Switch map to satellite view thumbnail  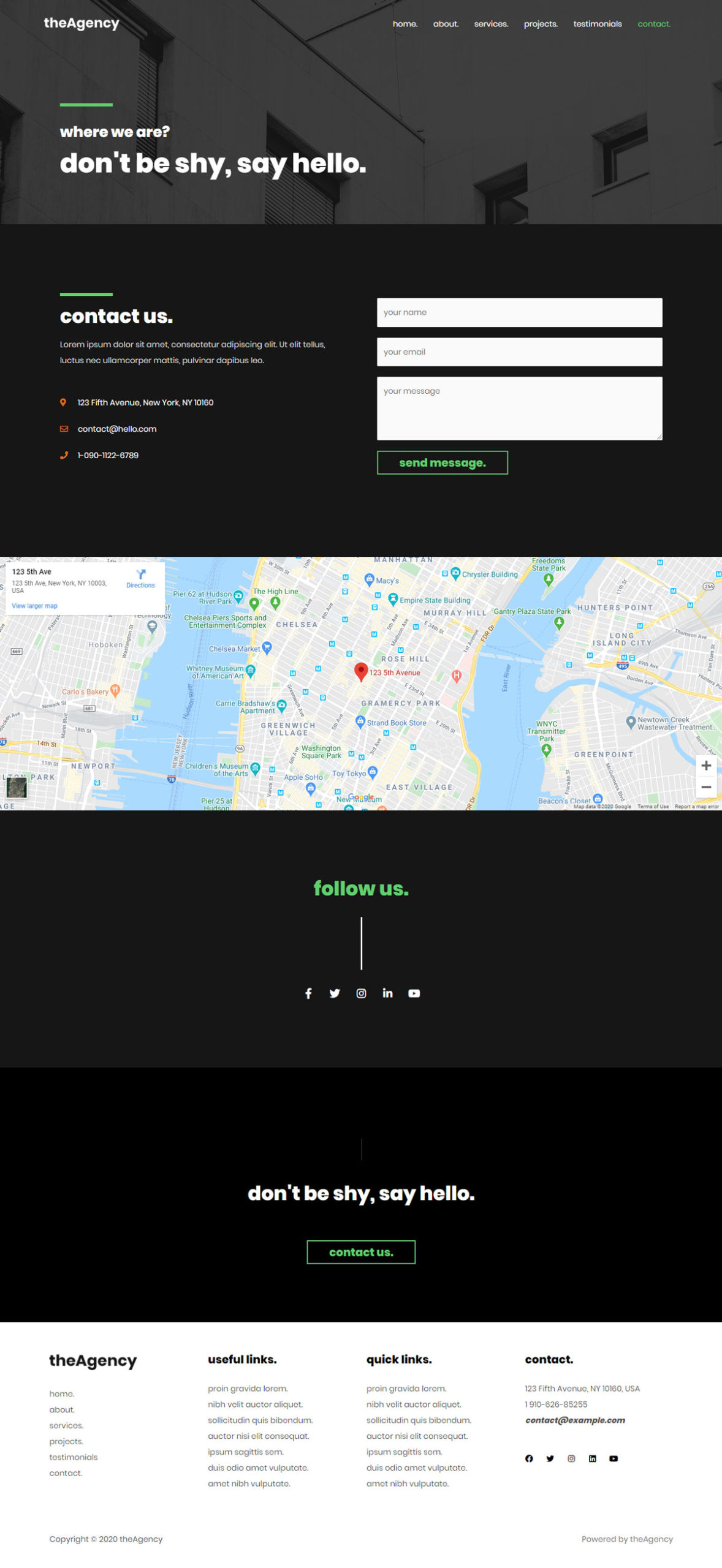(17, 787)
